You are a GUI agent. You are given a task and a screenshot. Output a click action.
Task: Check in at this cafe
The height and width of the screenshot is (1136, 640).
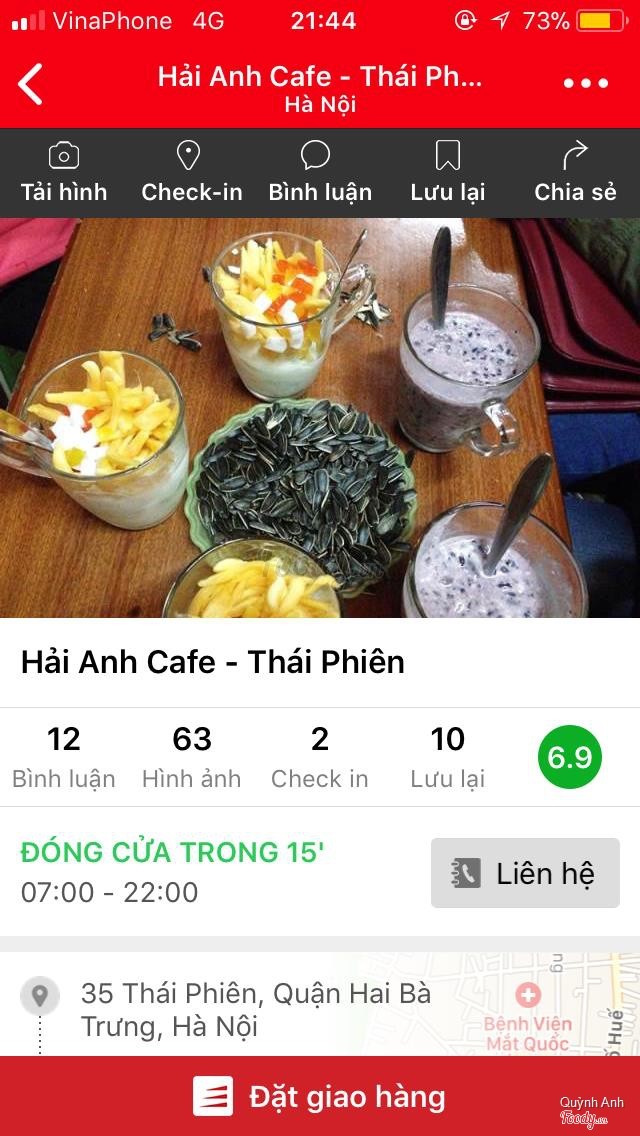pyautogui.click(x=191, y=173)
